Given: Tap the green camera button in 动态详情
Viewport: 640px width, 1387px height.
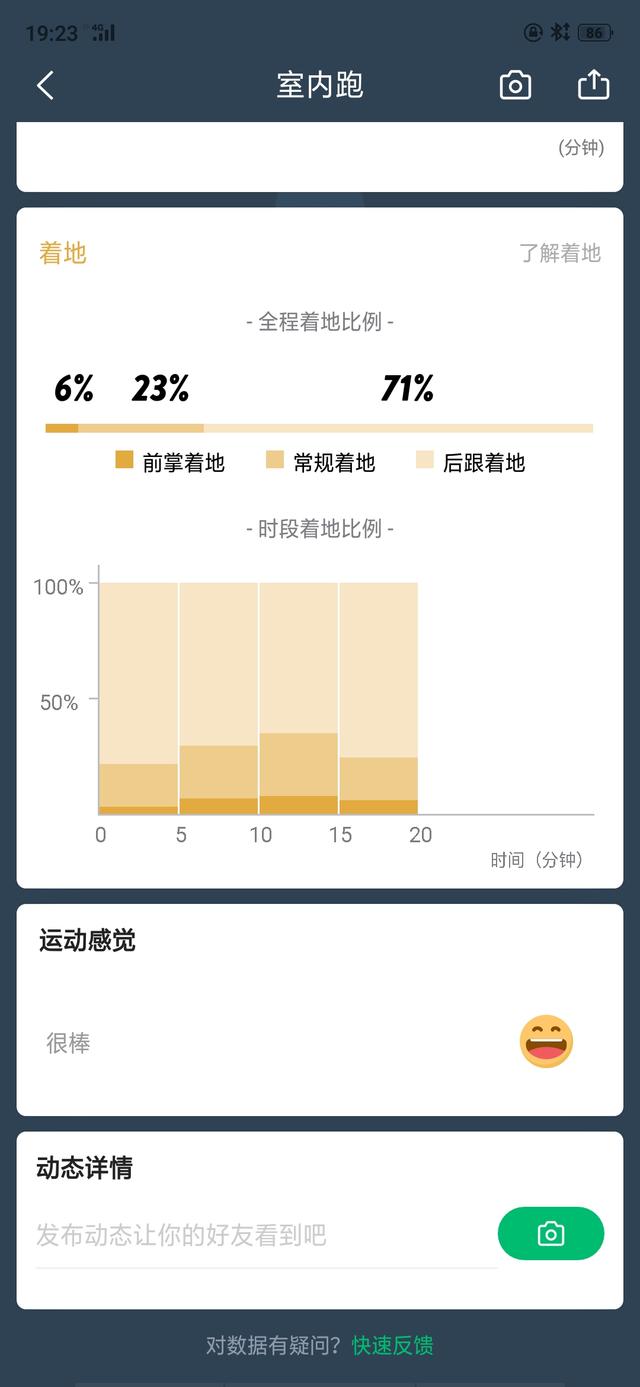Looking at the screenshot, I should [551, 1234].
